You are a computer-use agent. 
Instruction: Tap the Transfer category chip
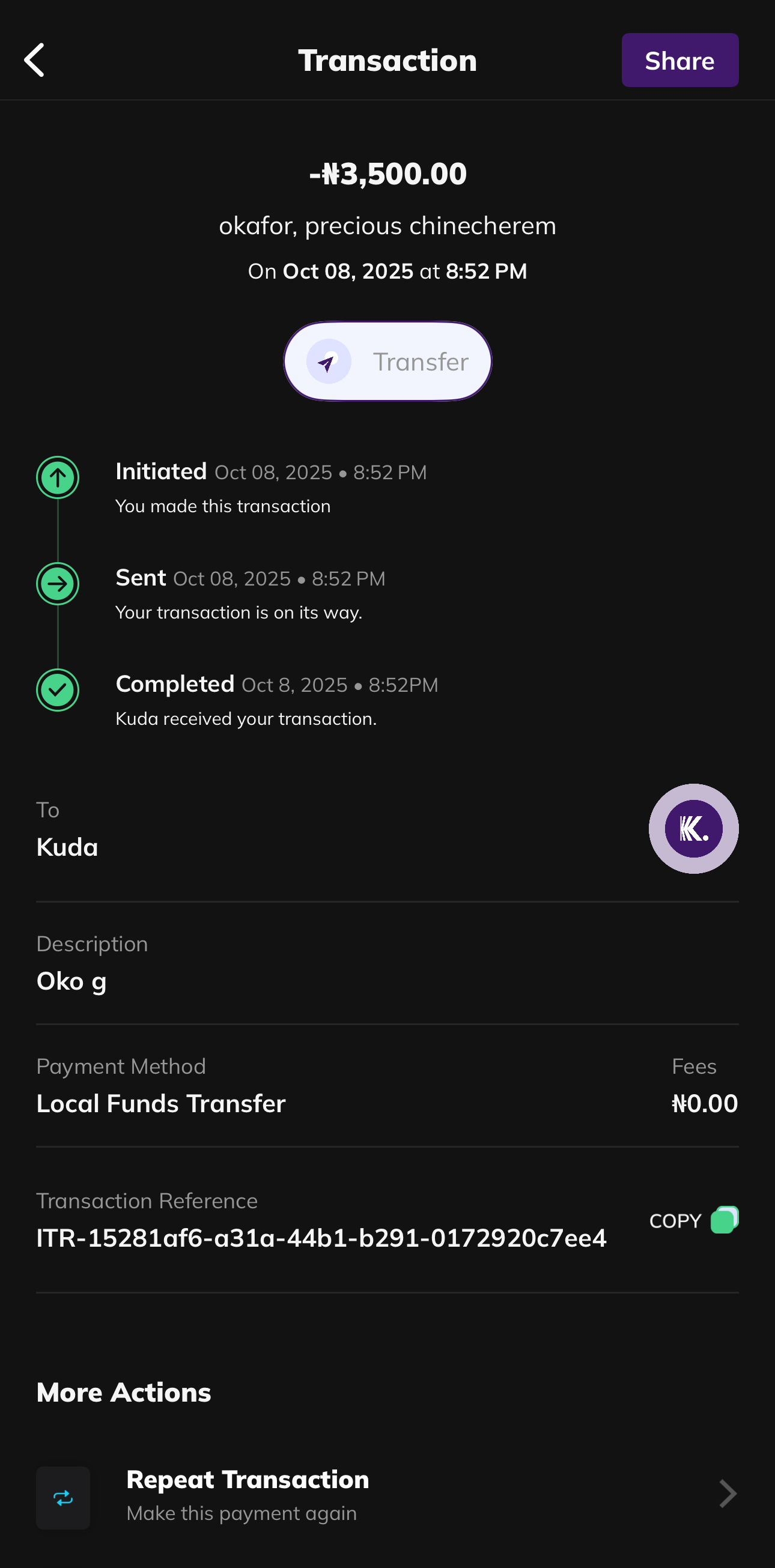coord(387,362)
